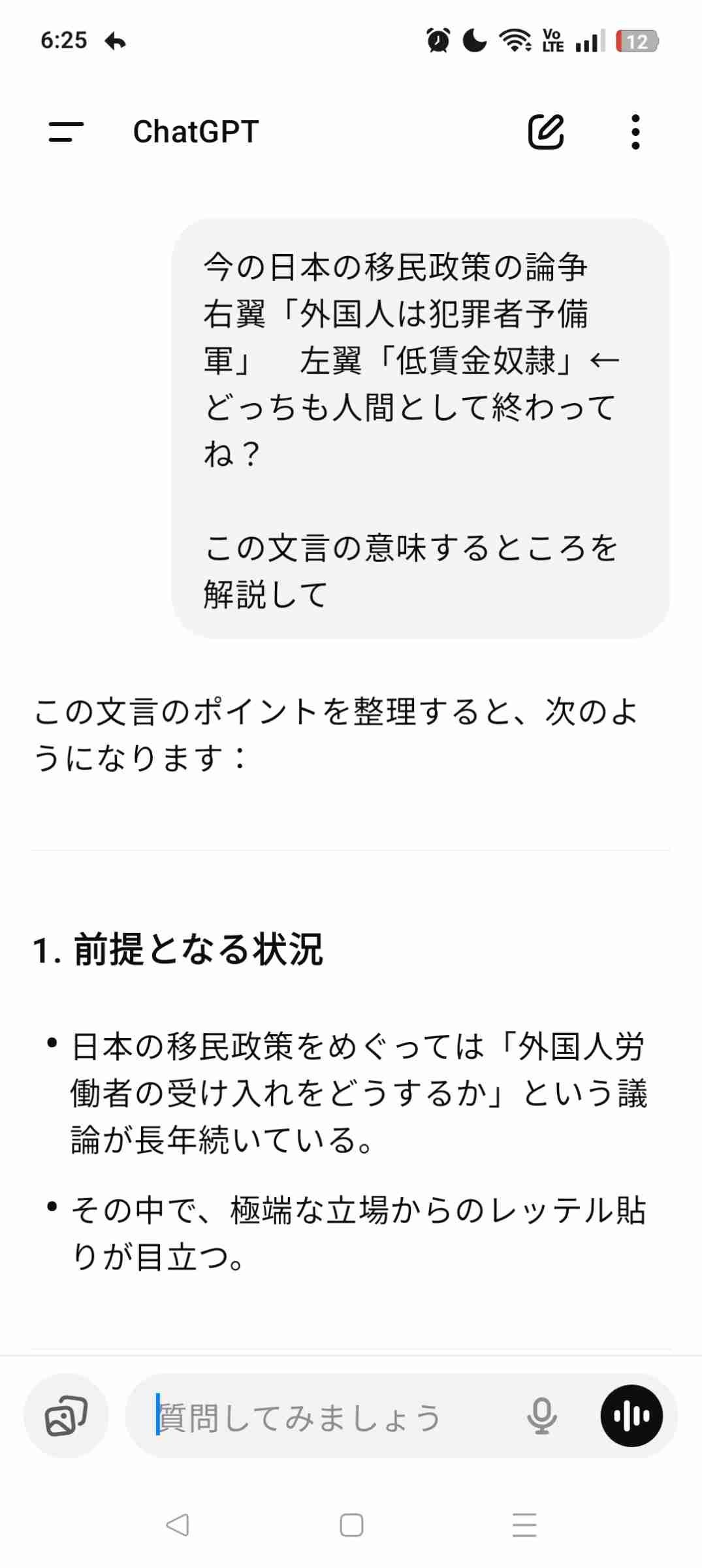Tap the microphone for voice dictation
Image resolution: width=702 pixels, height=1568 pixels.
(541, 1416)
